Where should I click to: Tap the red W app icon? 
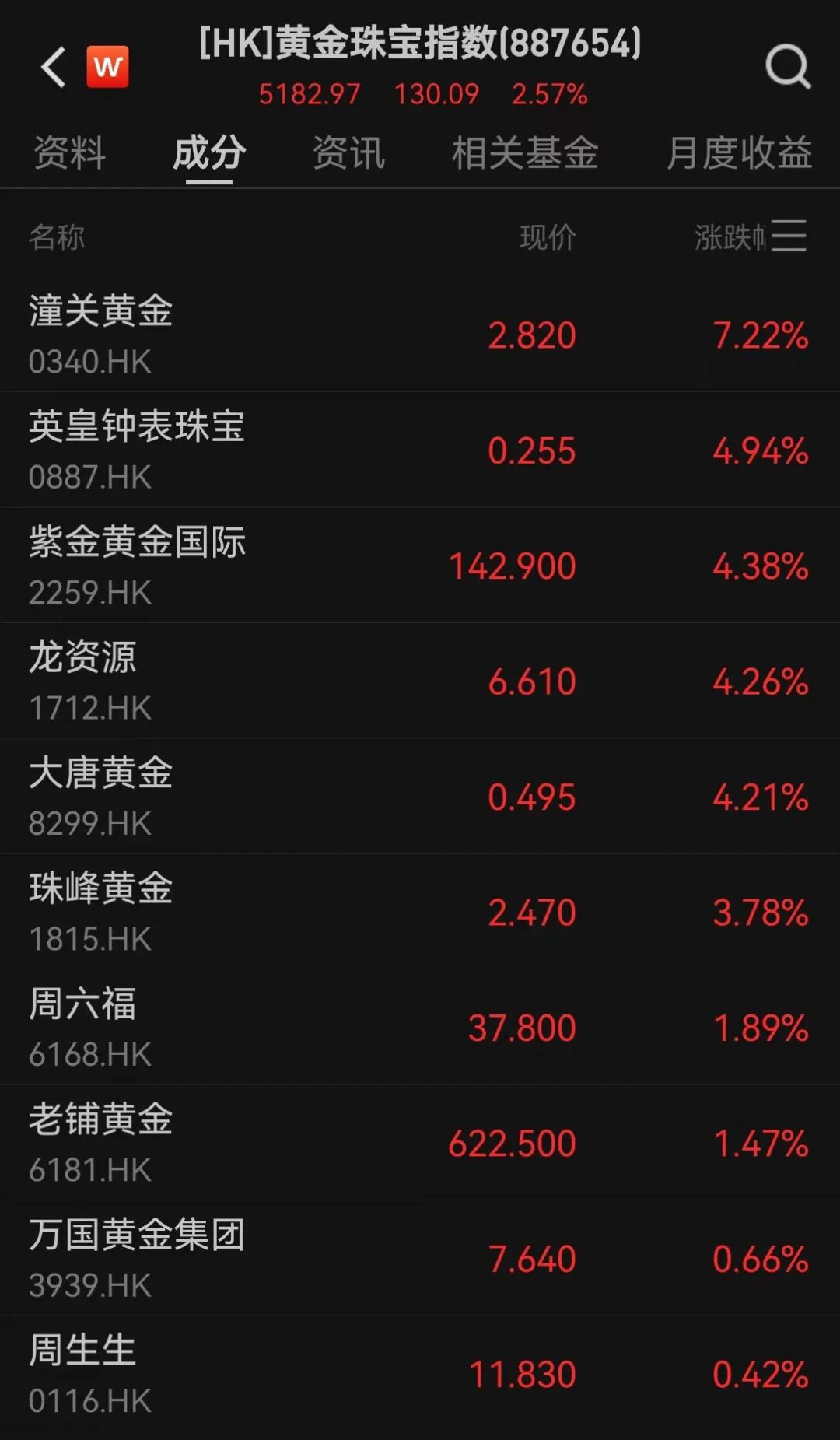(107, 67)
